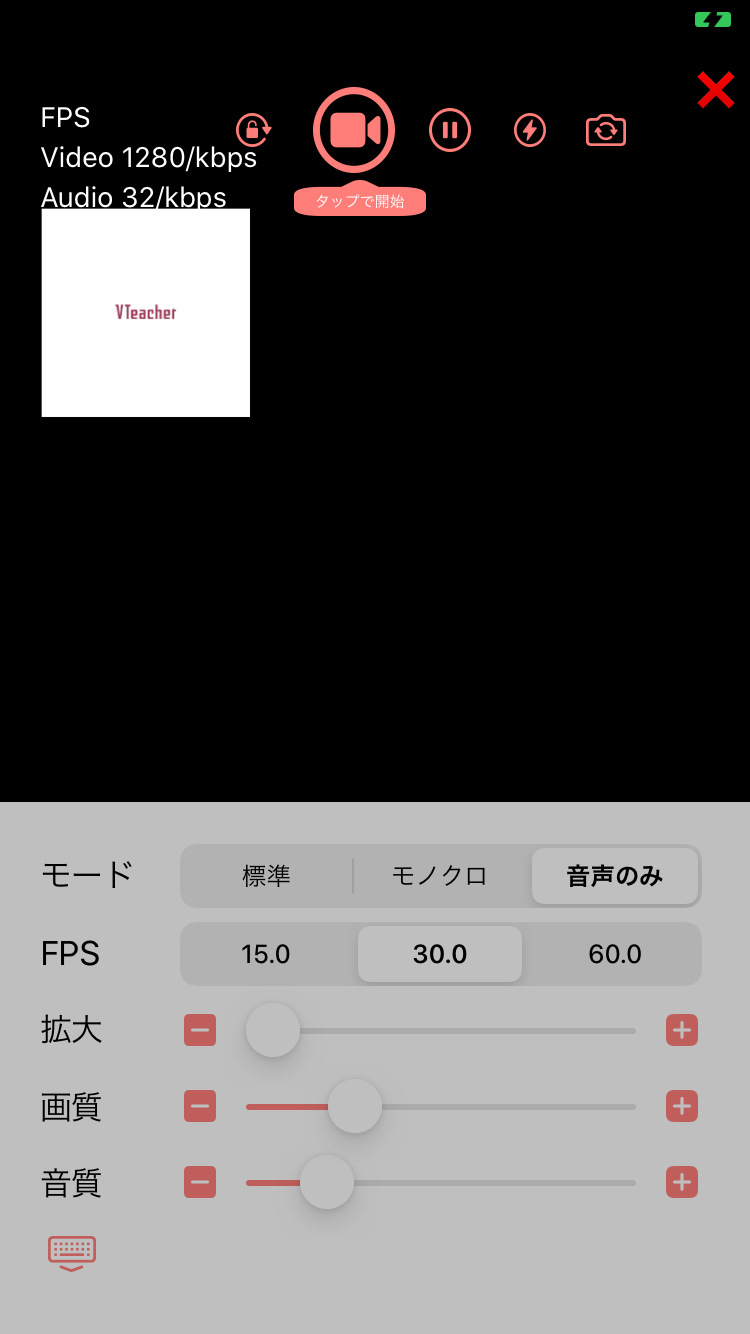Decrease 画質 with the minus button
Image resolution: width=750 pixels, height=1334 pixels.
200,1106
